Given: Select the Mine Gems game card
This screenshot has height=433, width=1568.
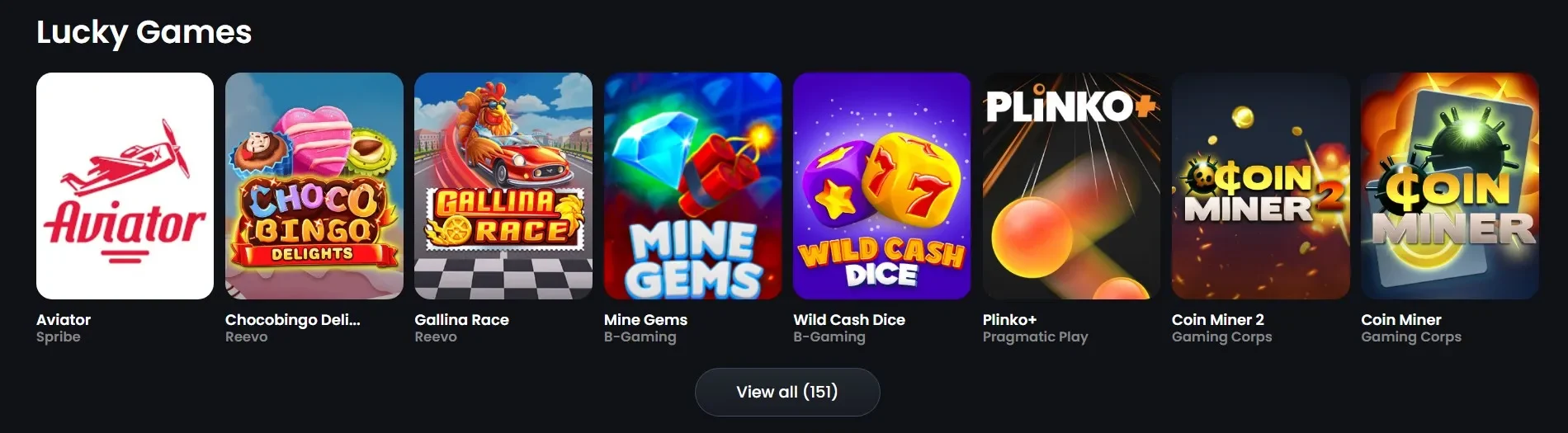Looking at the screenshot, I should 692,186.
